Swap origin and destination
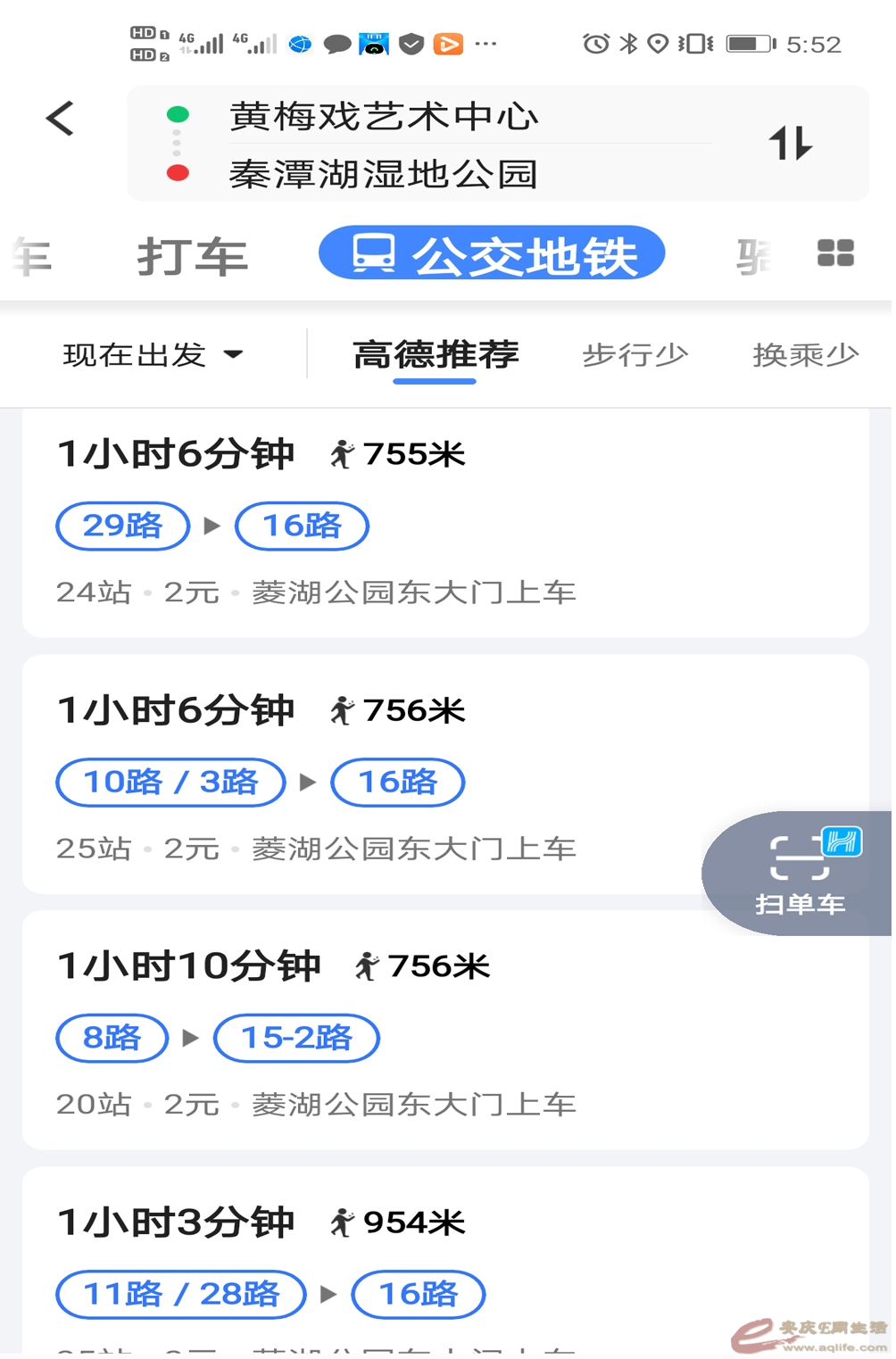 (x=790, y=143)
